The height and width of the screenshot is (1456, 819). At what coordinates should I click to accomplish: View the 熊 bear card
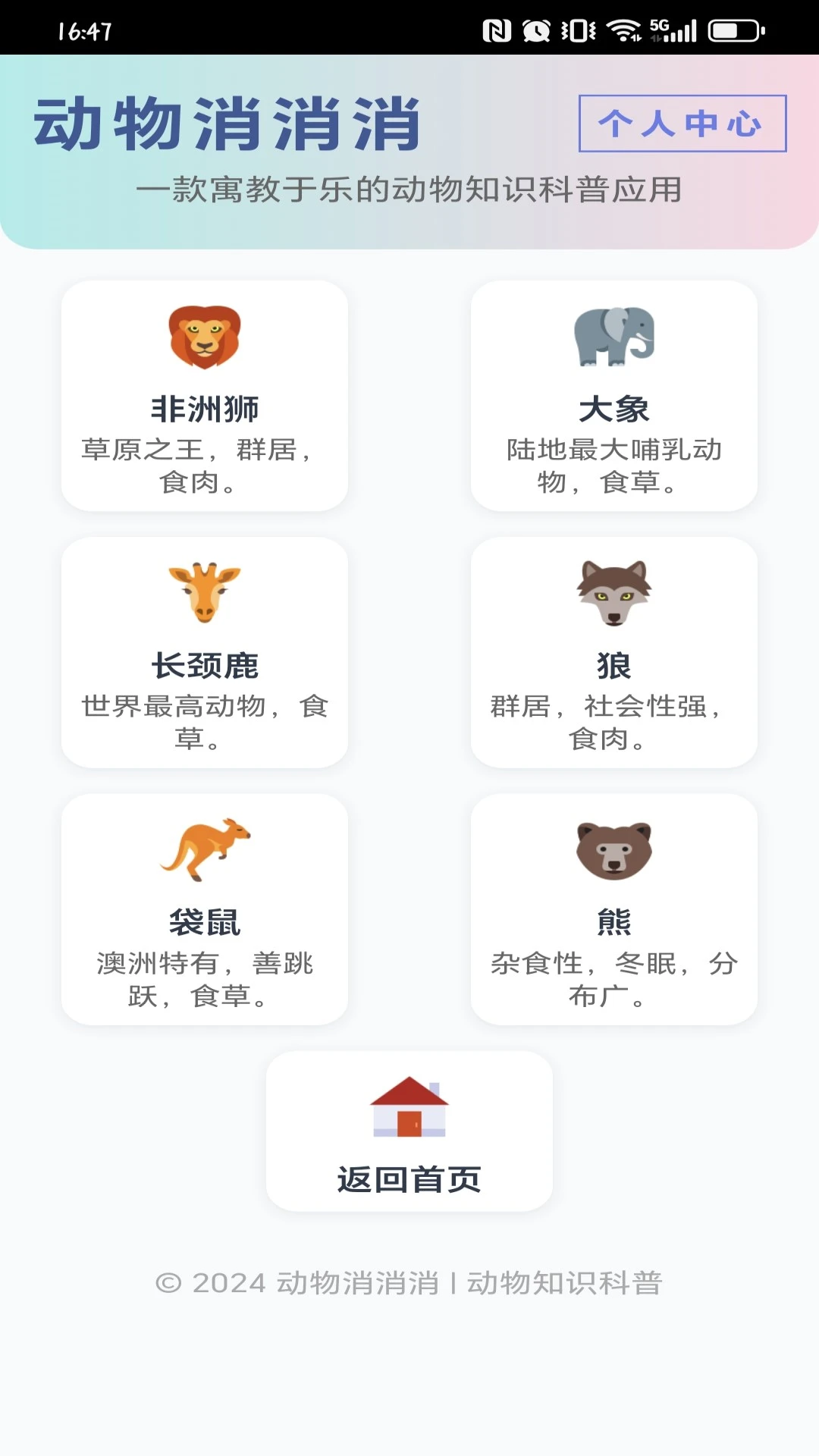(x=613, y=909)
